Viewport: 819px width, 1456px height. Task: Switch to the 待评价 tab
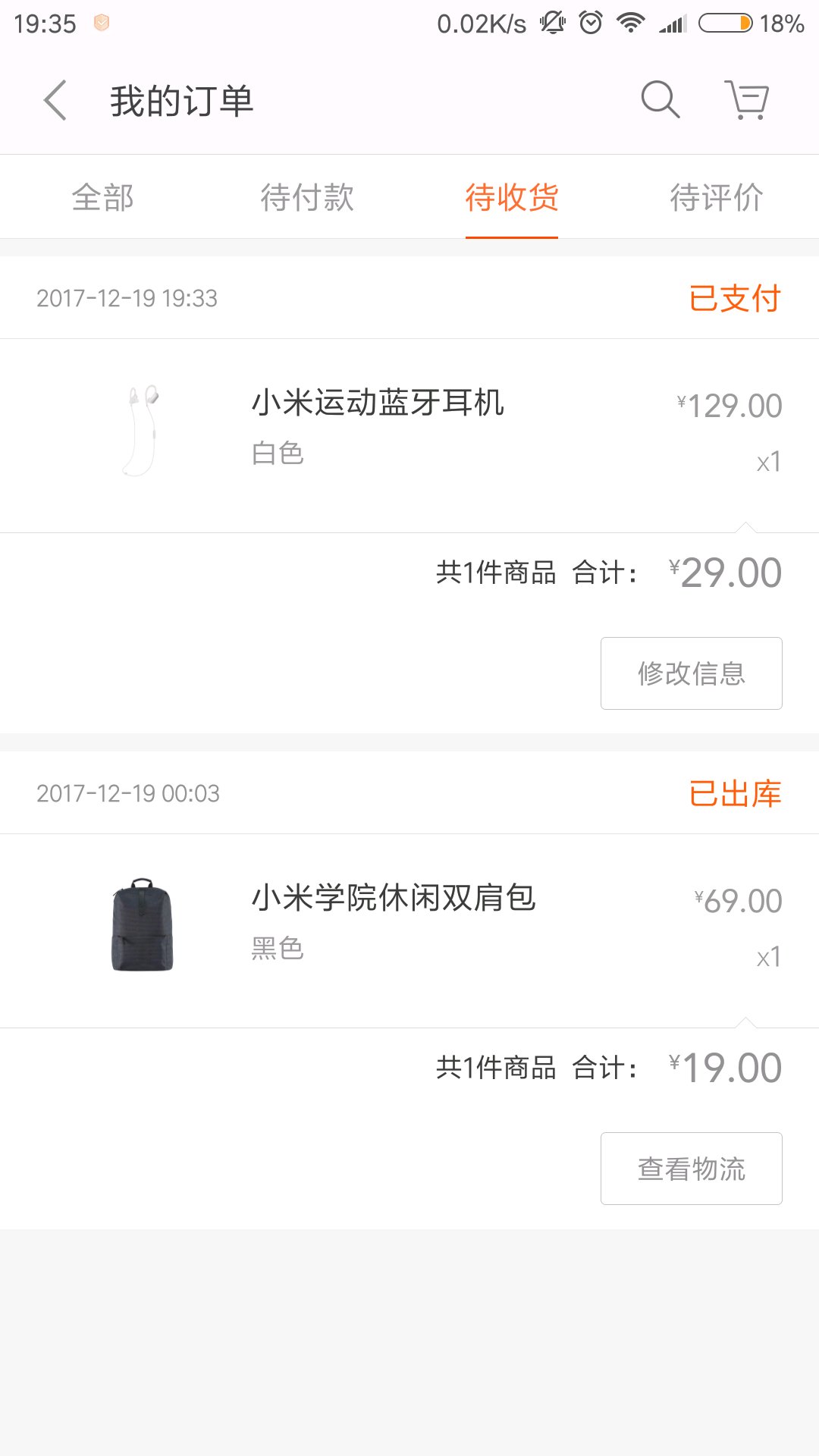[x=717, y=198]
